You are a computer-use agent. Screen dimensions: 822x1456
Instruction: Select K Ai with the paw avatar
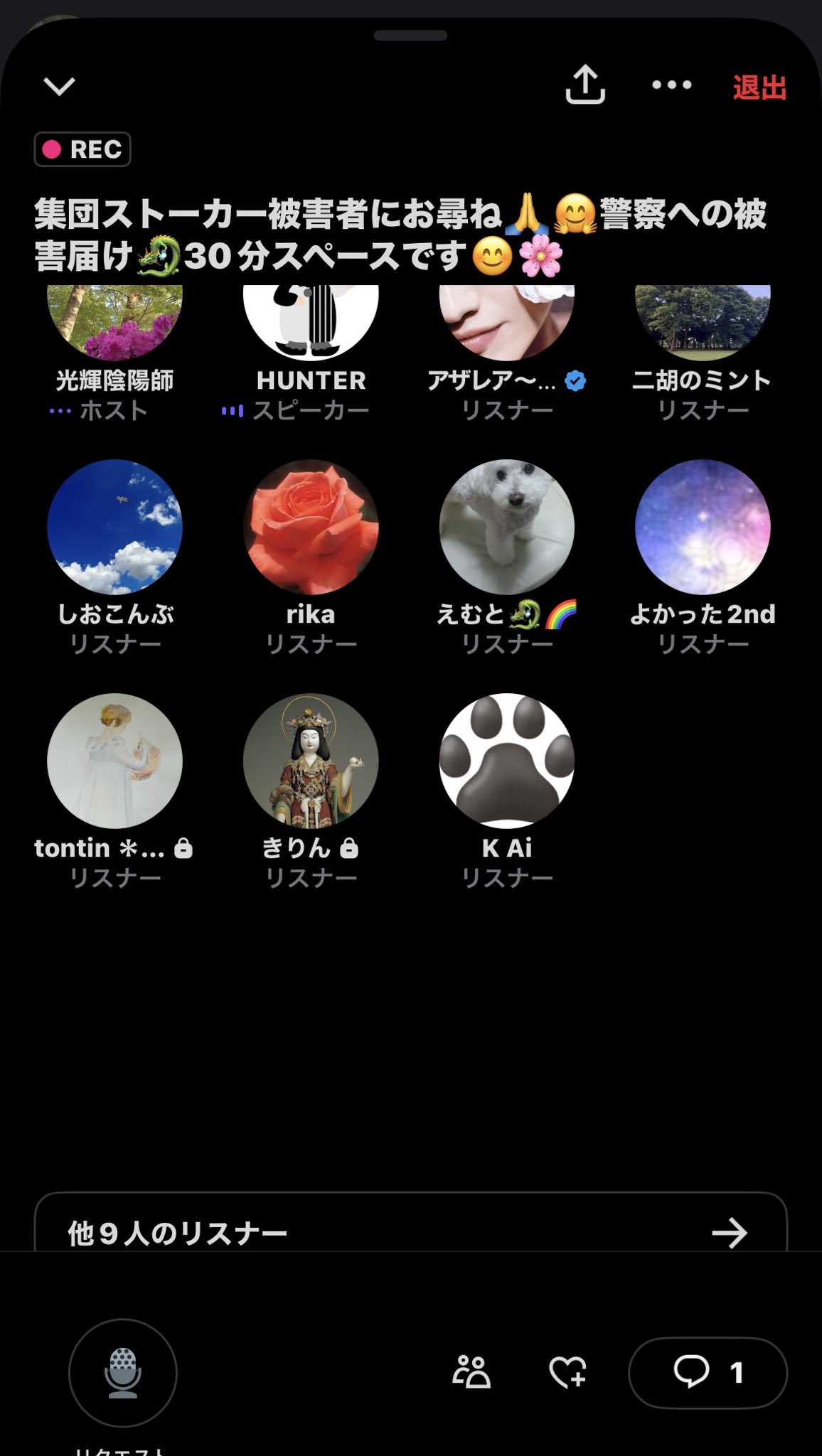[x=506, y=761]
